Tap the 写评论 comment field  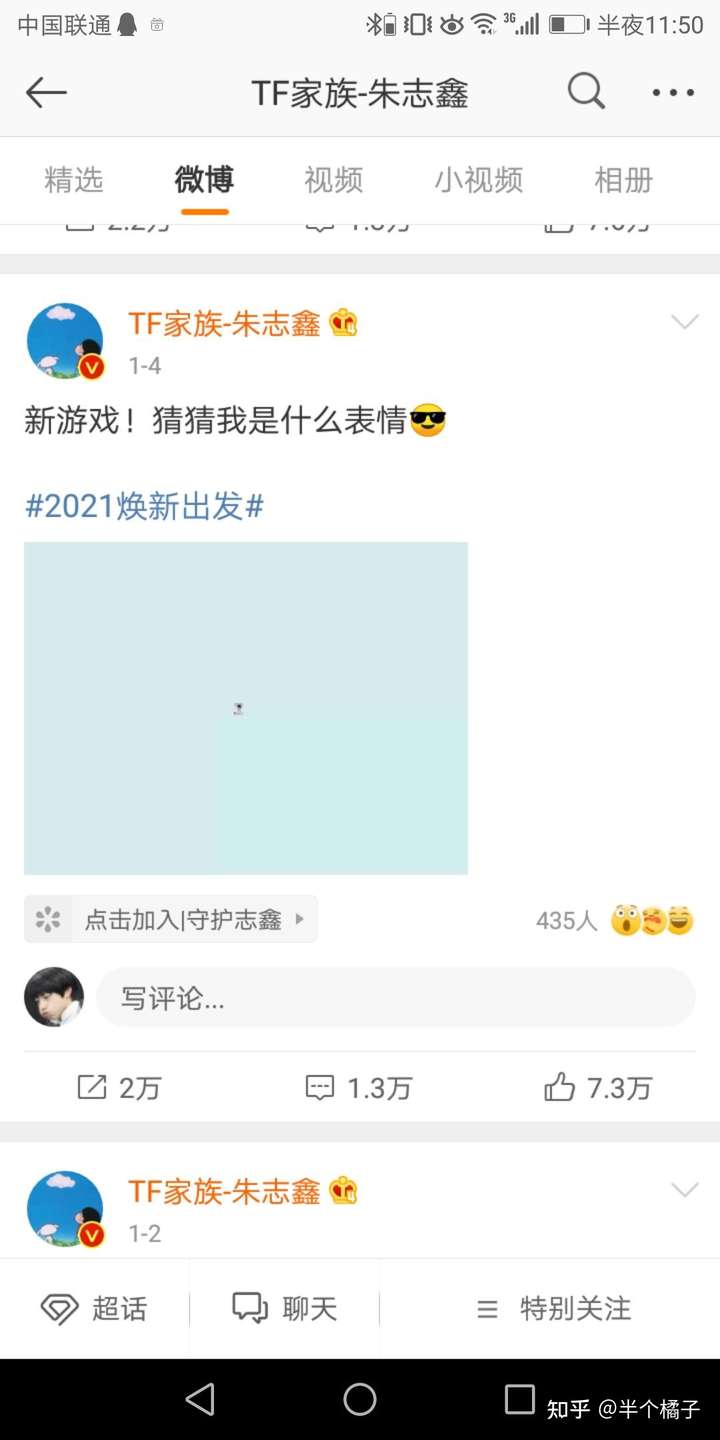click(x=395, y=998)
